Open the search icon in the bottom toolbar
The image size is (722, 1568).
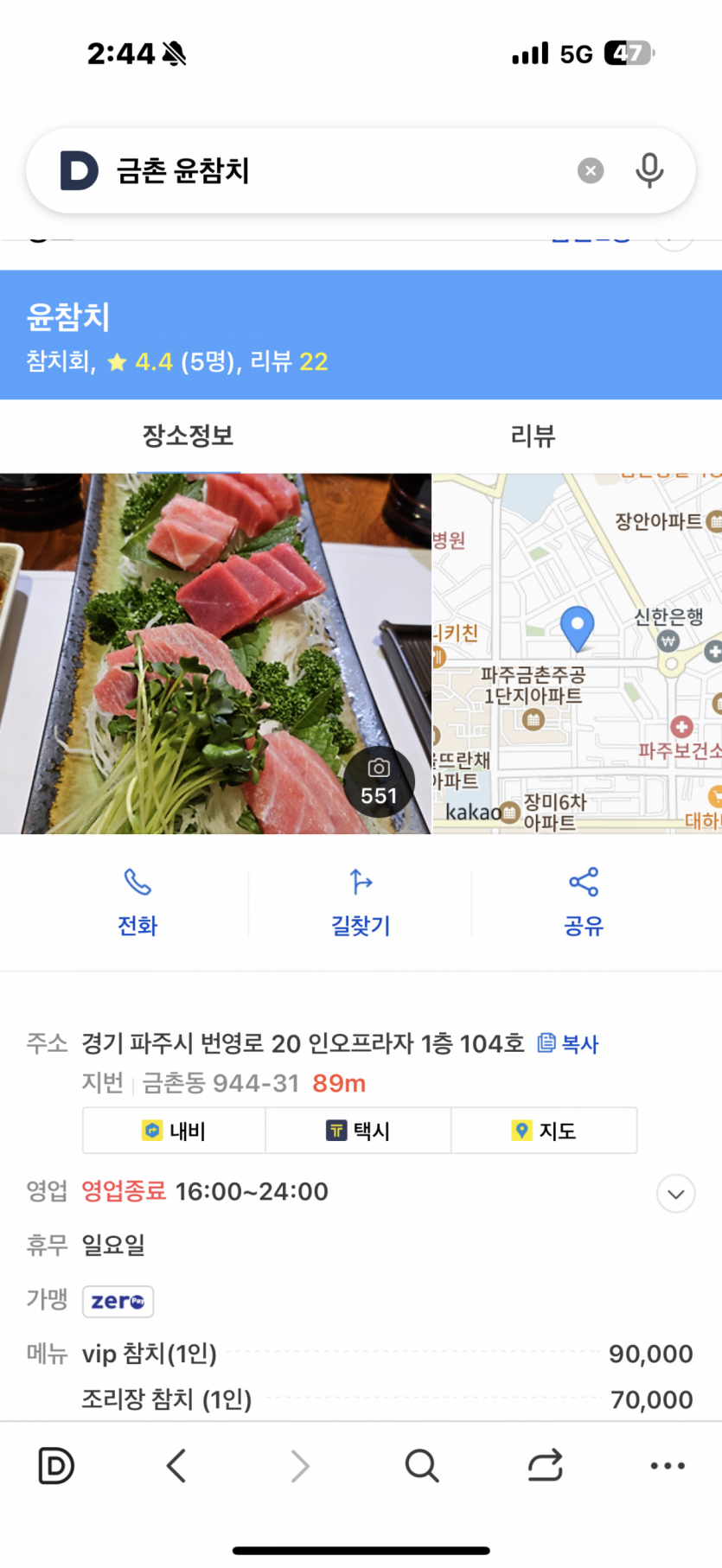pos(422,1466)
